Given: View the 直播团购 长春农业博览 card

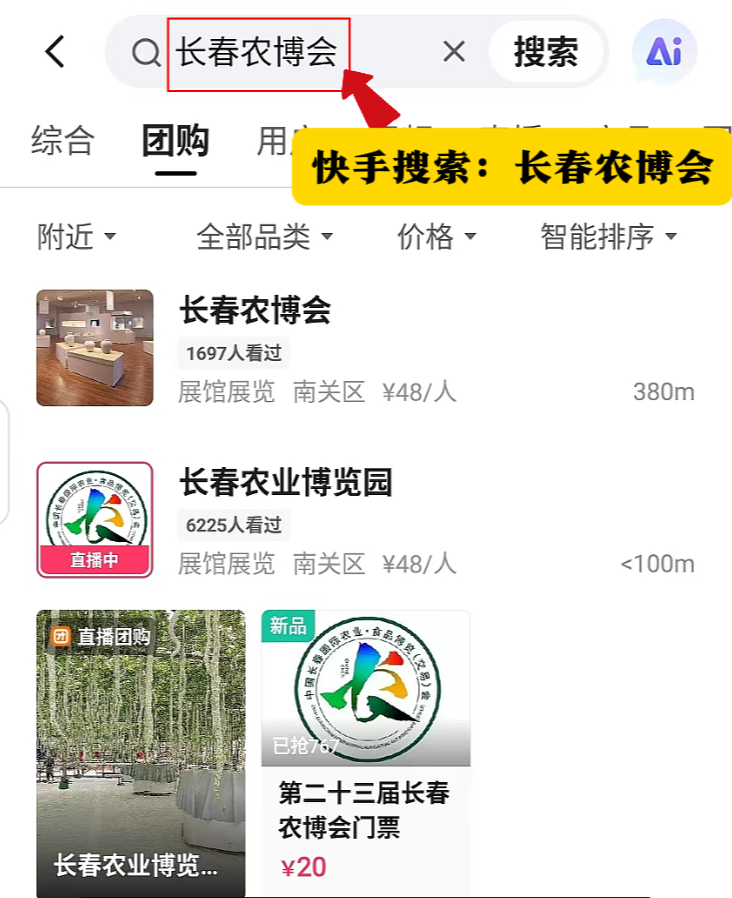Looking at the screenshot, I should (x=141, y=753).
